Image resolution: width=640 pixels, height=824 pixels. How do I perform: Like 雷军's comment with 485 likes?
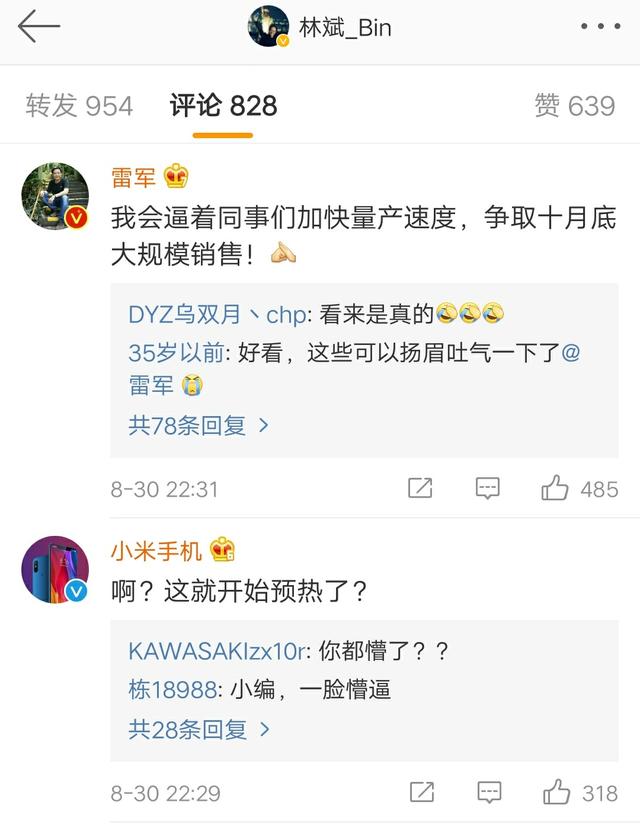click(555, 488)
